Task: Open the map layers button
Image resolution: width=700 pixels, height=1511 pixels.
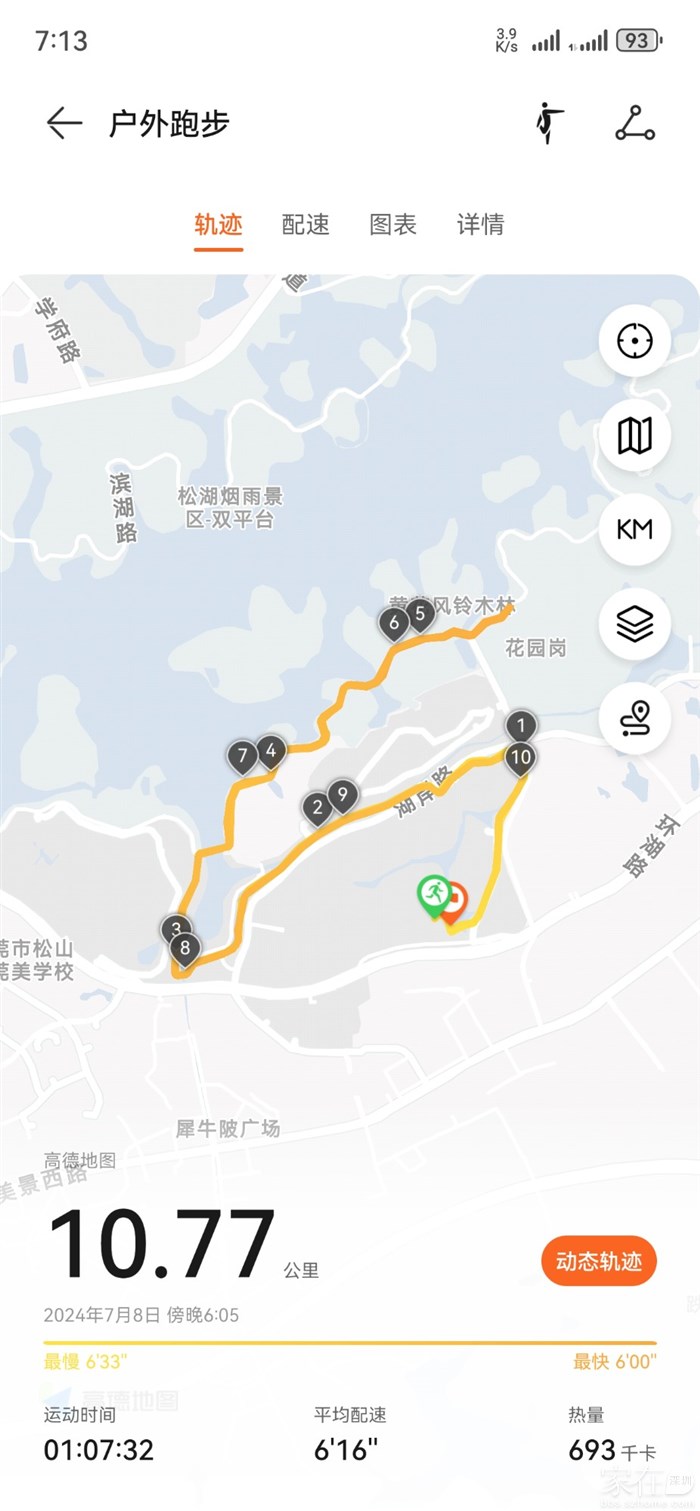Action: tap(634, 624)
